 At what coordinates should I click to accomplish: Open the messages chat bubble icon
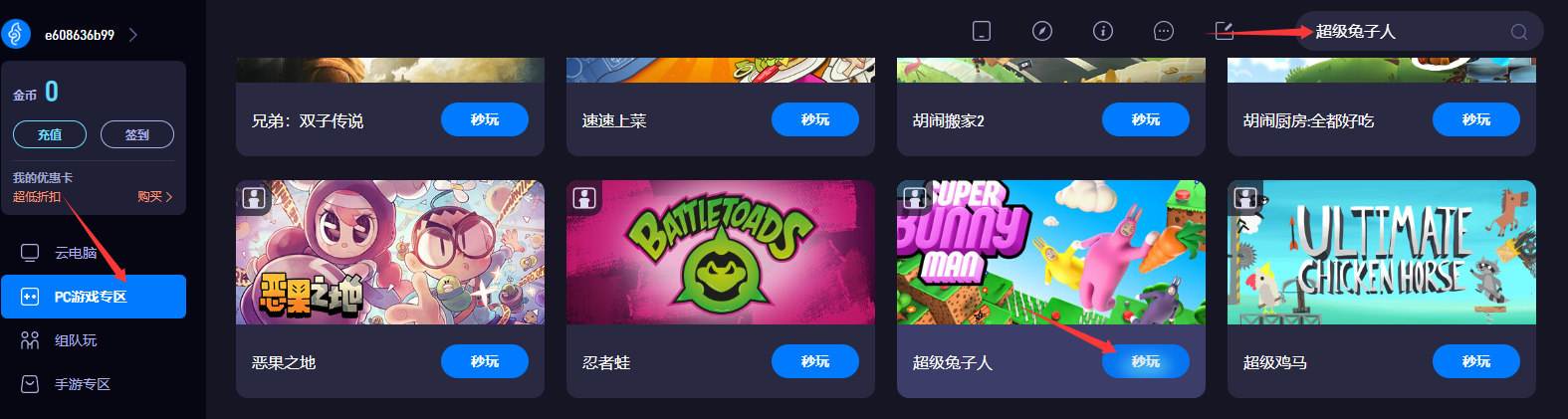point(1163,31)
